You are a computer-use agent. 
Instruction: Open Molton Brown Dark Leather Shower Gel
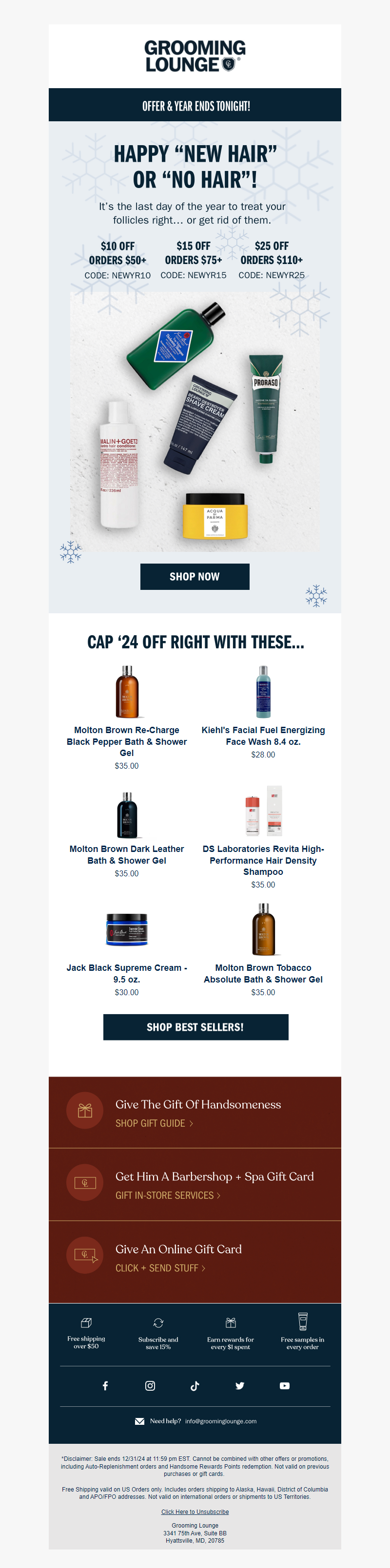127,854
